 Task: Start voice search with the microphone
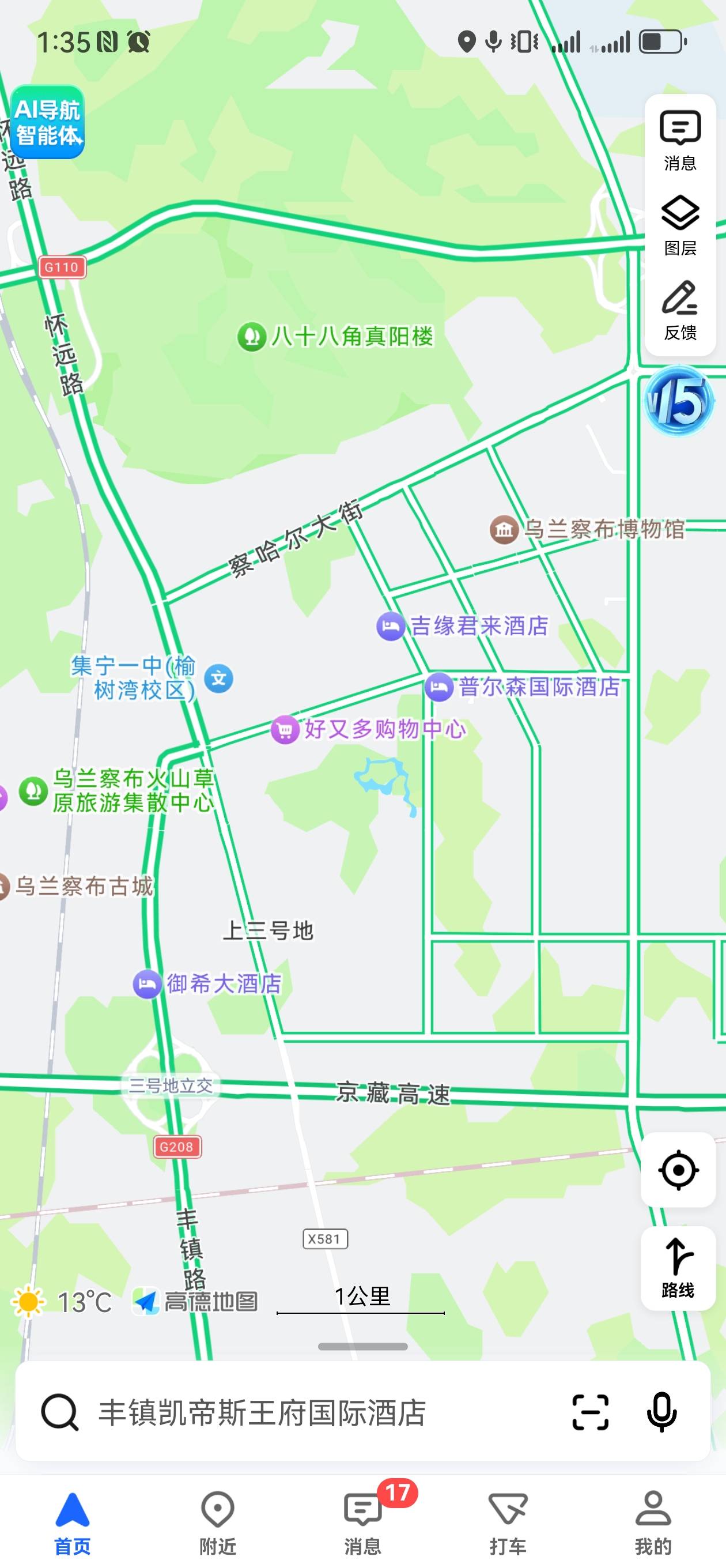pos(661,1412)
